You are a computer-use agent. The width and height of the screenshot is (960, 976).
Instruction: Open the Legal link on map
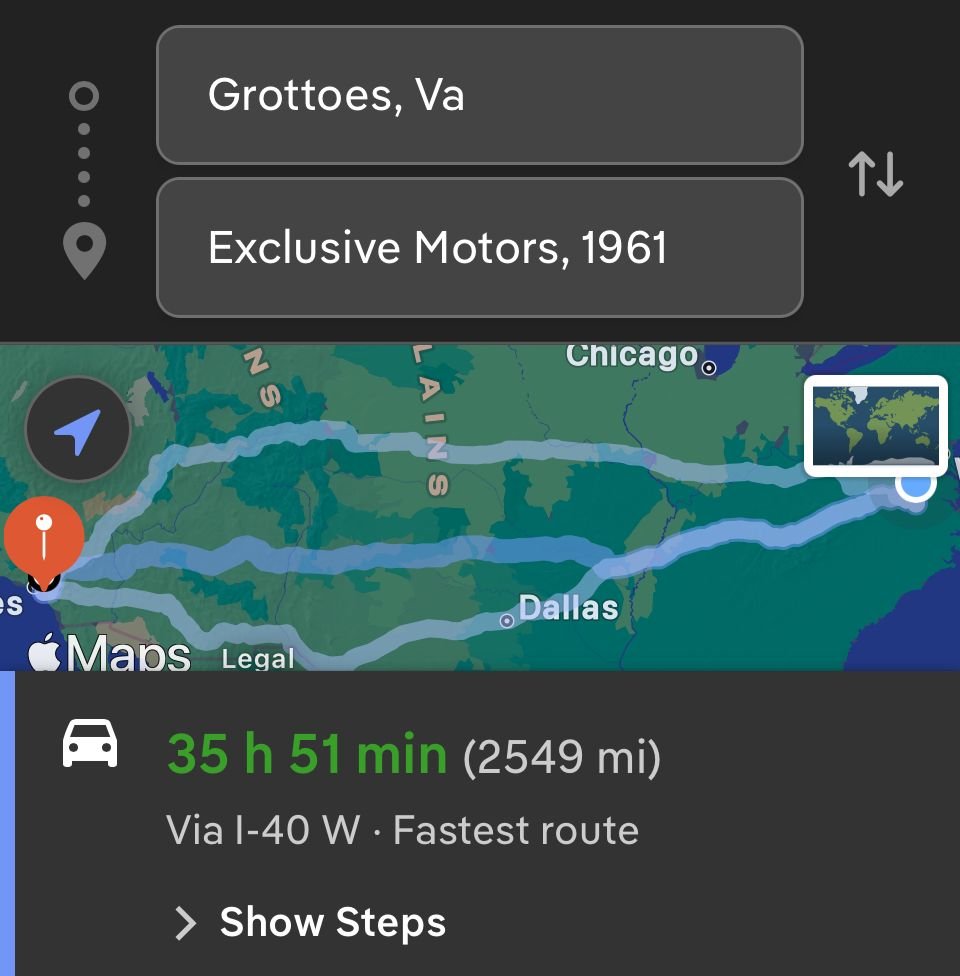258,658
